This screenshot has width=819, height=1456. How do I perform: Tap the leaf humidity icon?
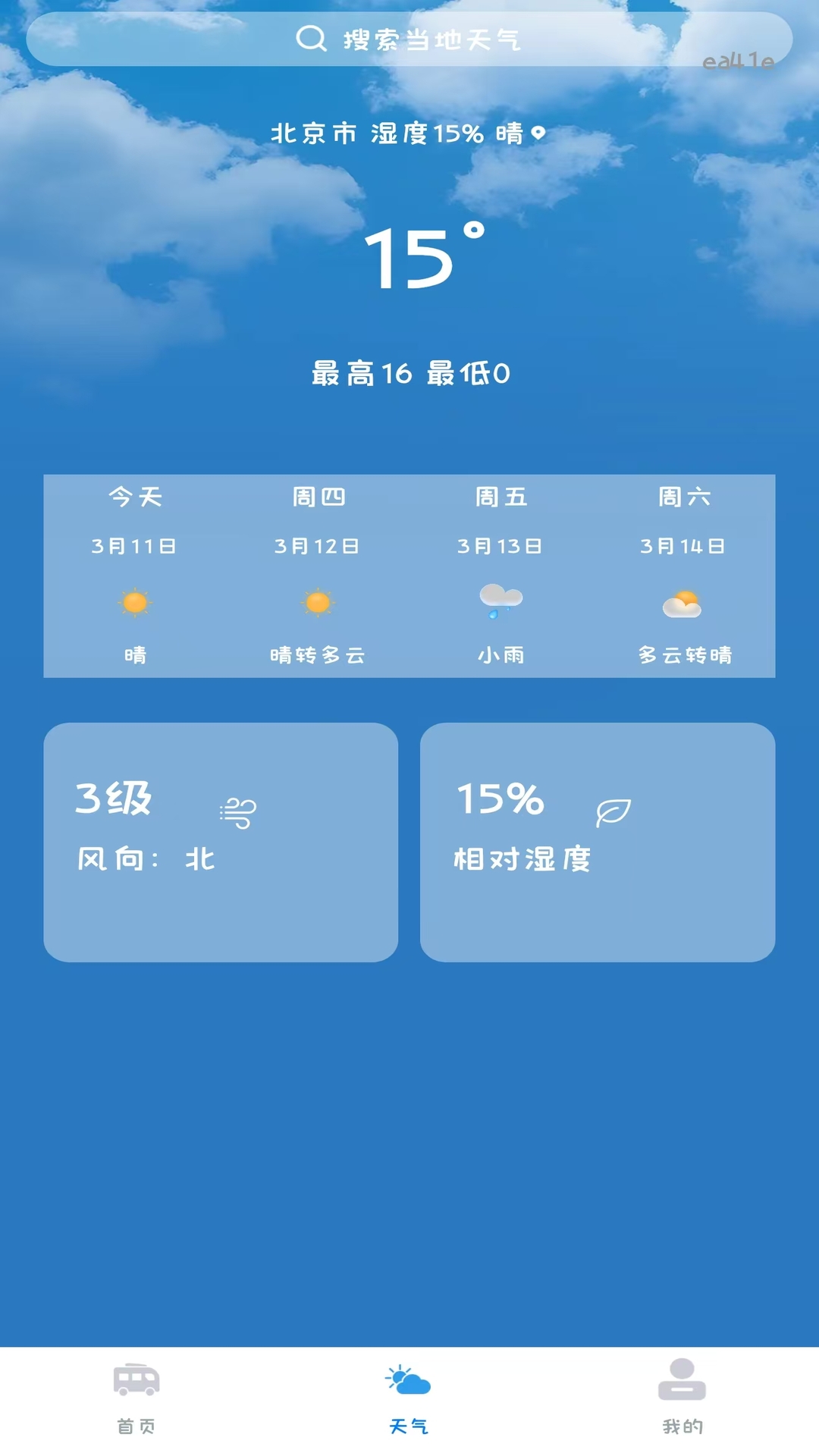pos(613,813)
